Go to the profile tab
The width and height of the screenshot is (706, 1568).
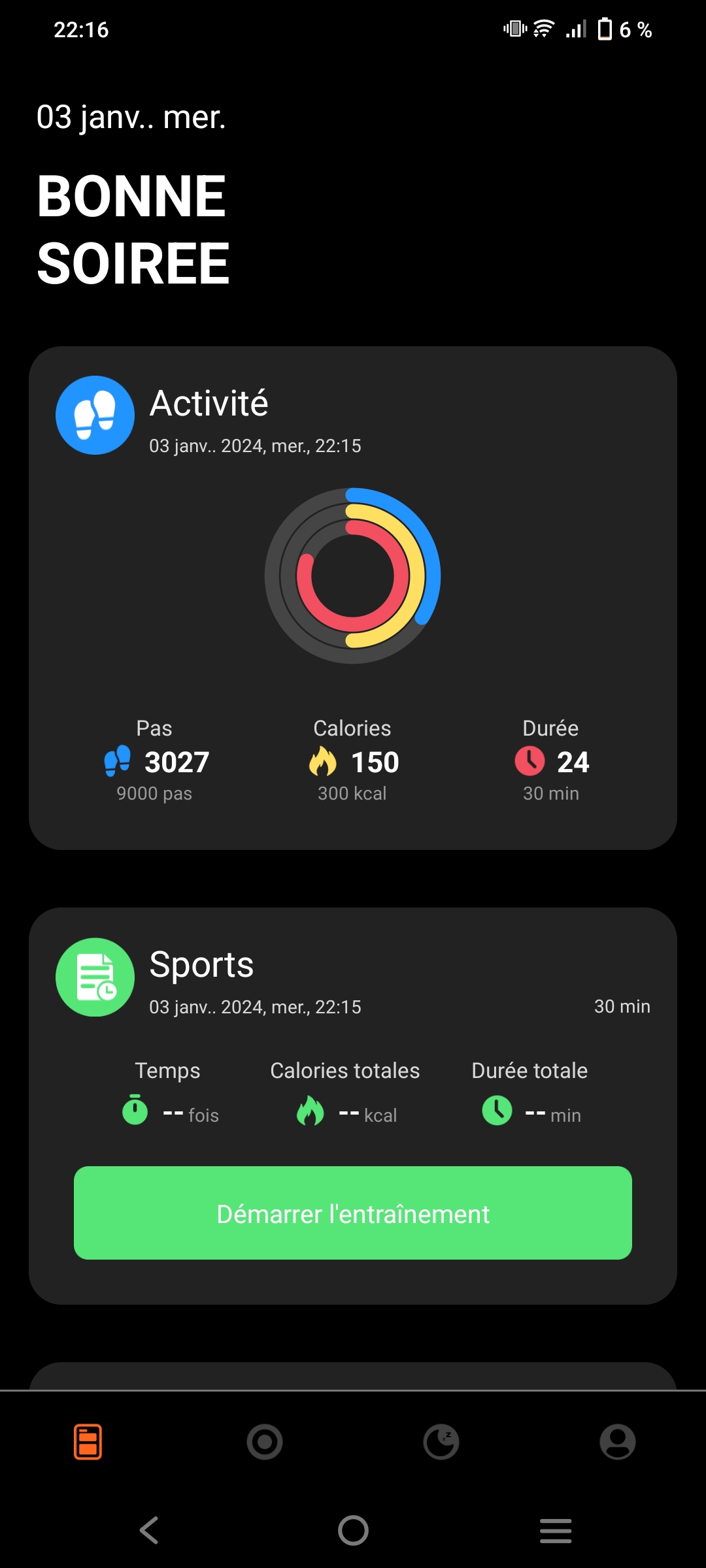click(617, 1442)
